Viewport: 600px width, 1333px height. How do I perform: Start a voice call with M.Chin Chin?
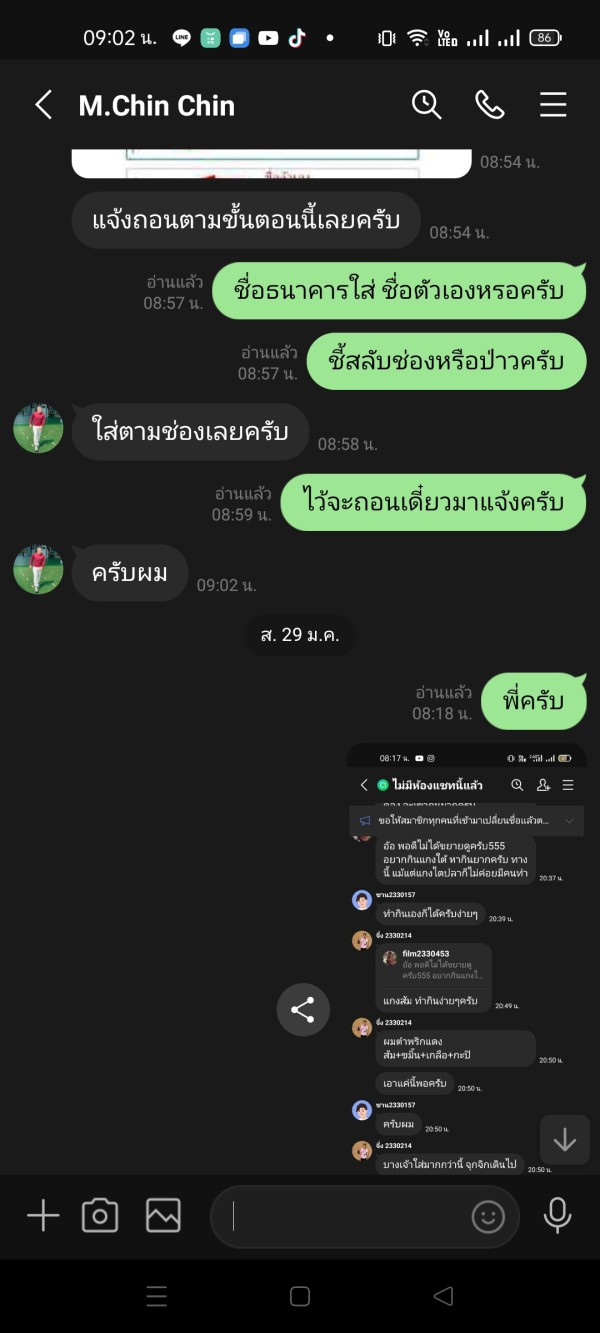tap(490, 105)
